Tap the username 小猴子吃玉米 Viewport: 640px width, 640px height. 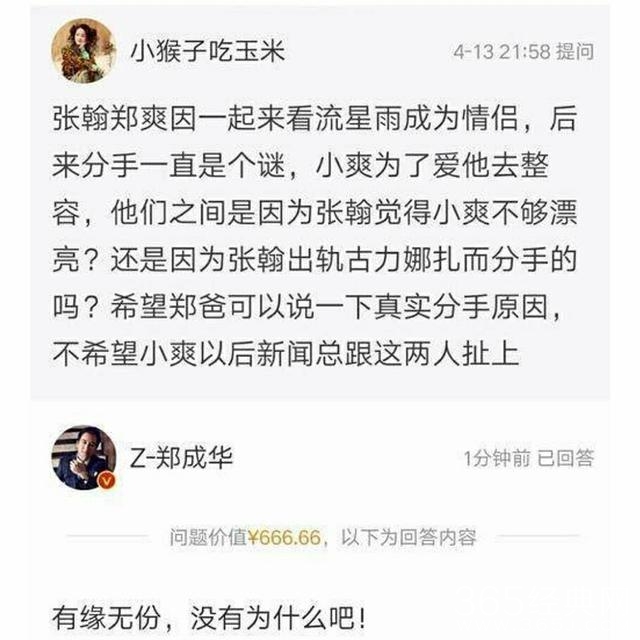tap(208, 52)
